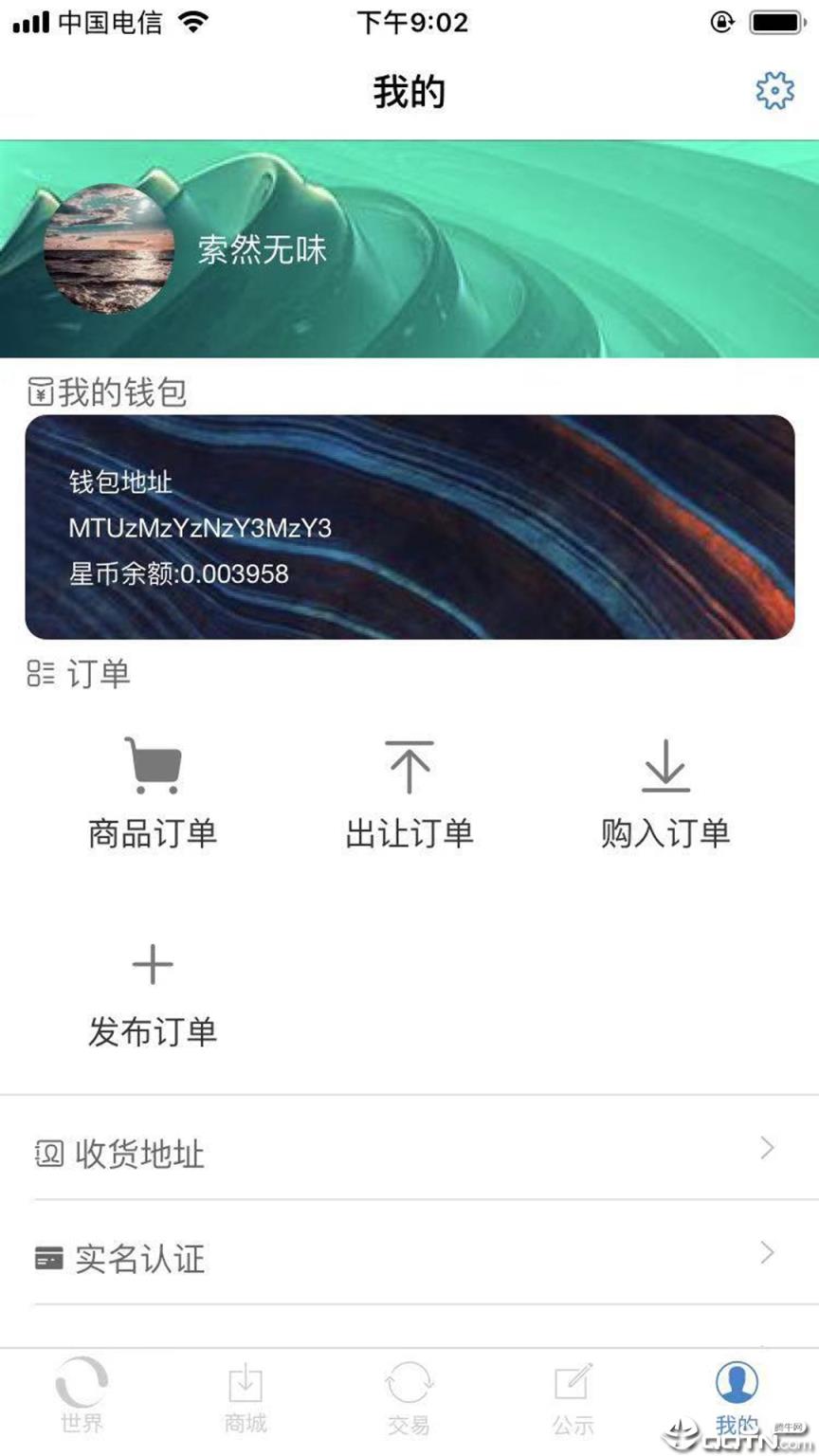Viewport: 819px width, 1456px height.
Task: Open the 实名认证 row chevron
Action: (768, 1254)
